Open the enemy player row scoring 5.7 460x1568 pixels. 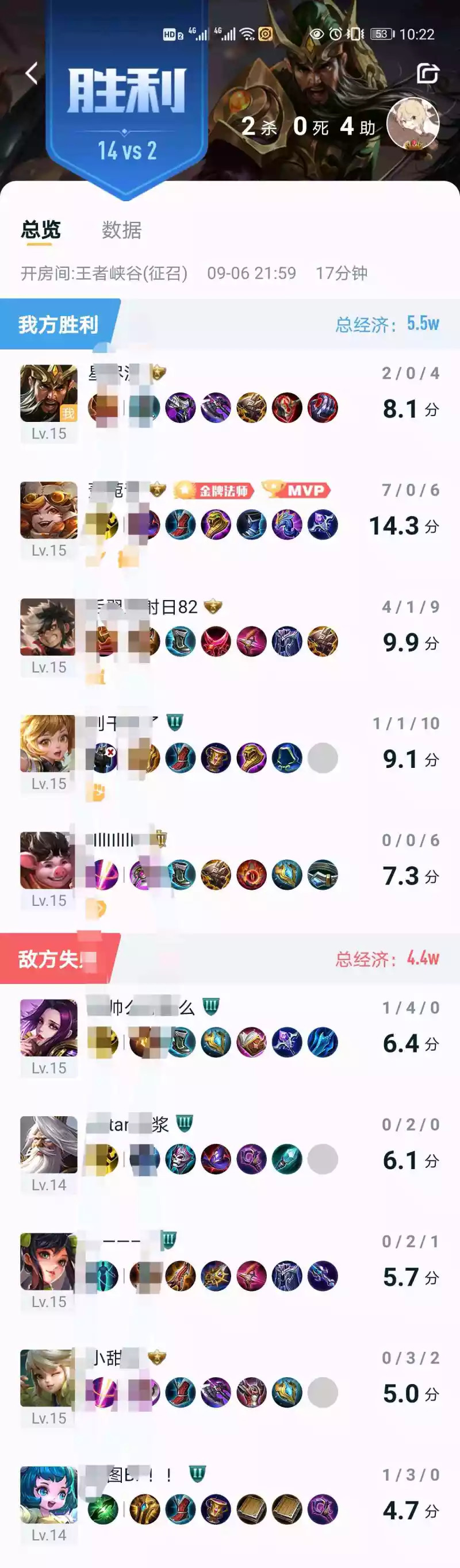pos(229,1269)
